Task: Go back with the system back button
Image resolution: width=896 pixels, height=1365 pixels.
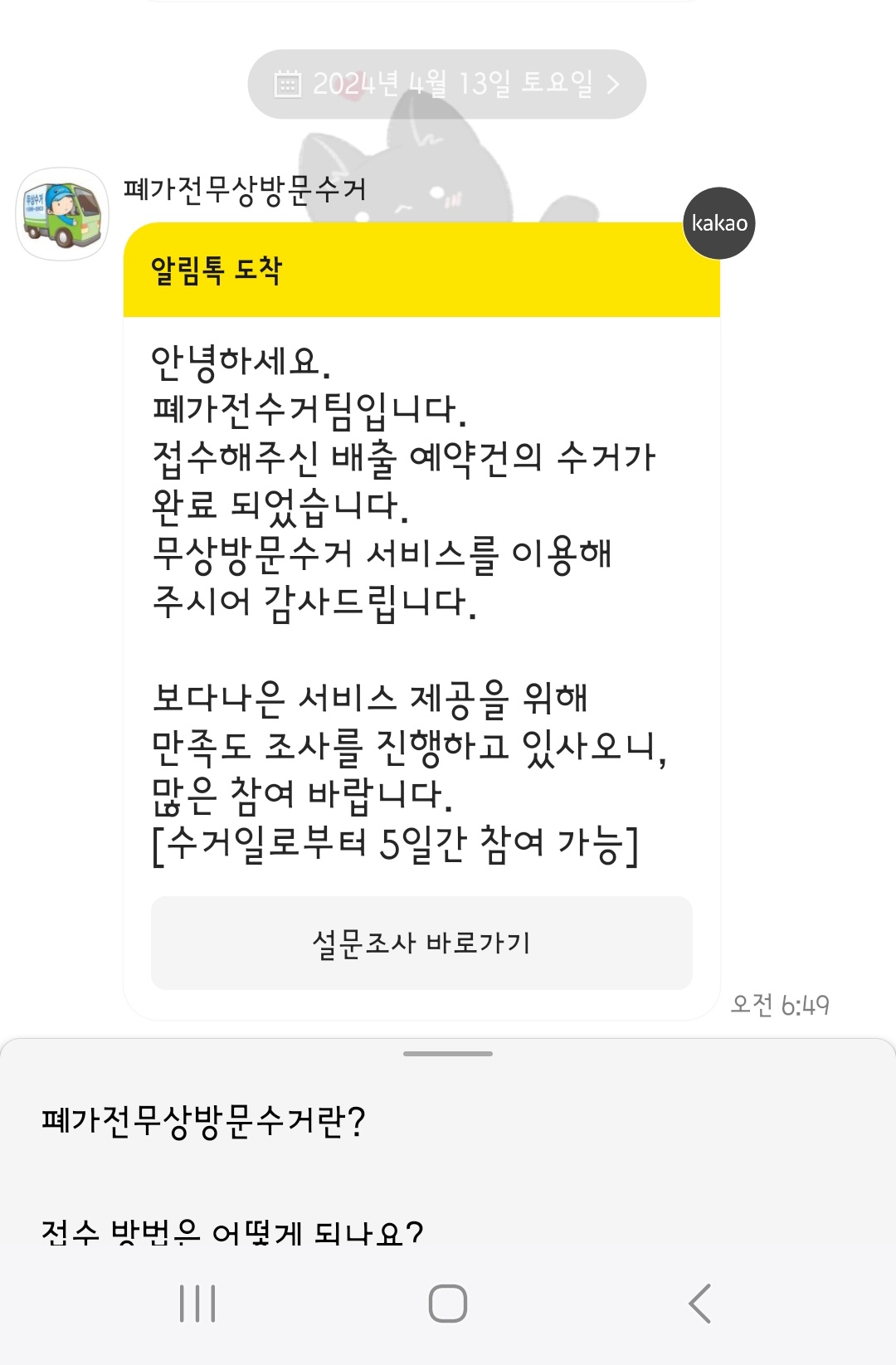Action: pos(699,1303)
